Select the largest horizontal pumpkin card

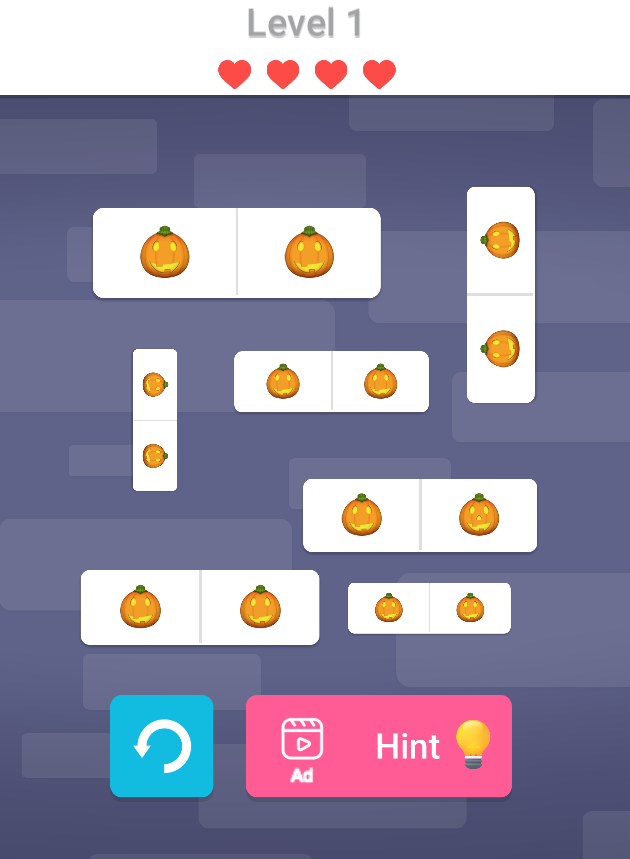click(x=237, y=253)
